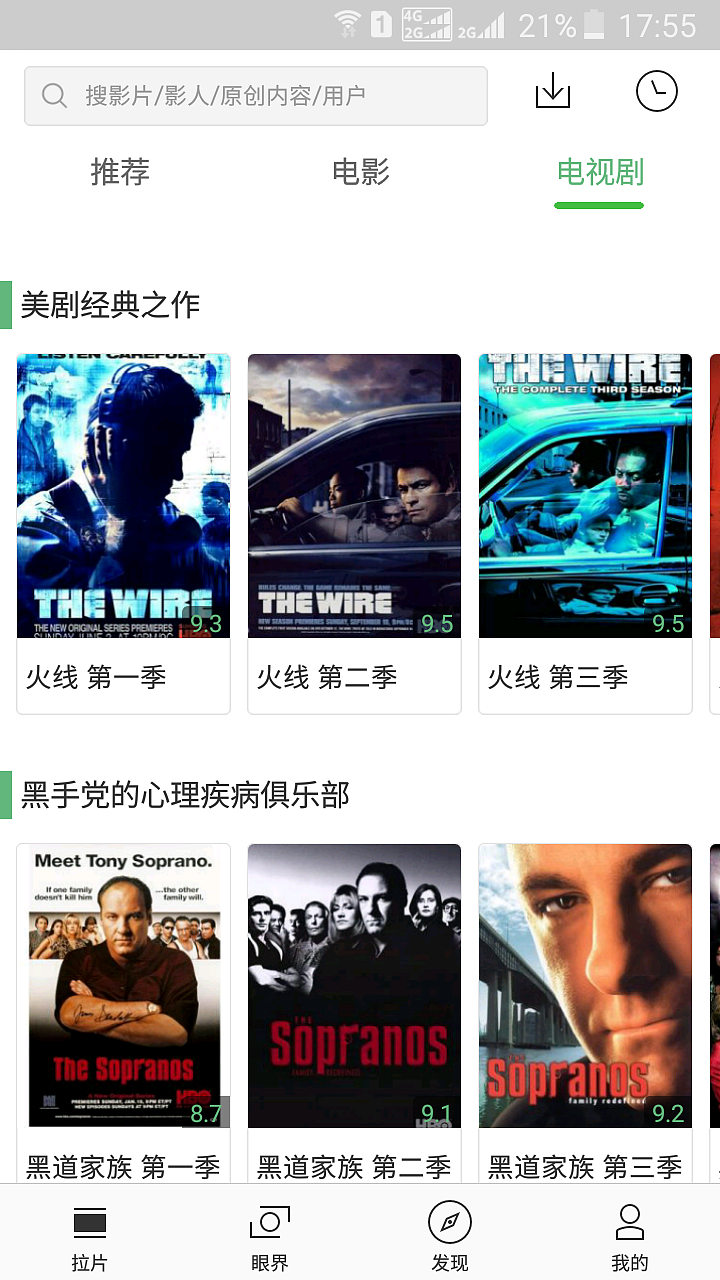Open 黑道家族 第一季 with rating 8.7

122,985
